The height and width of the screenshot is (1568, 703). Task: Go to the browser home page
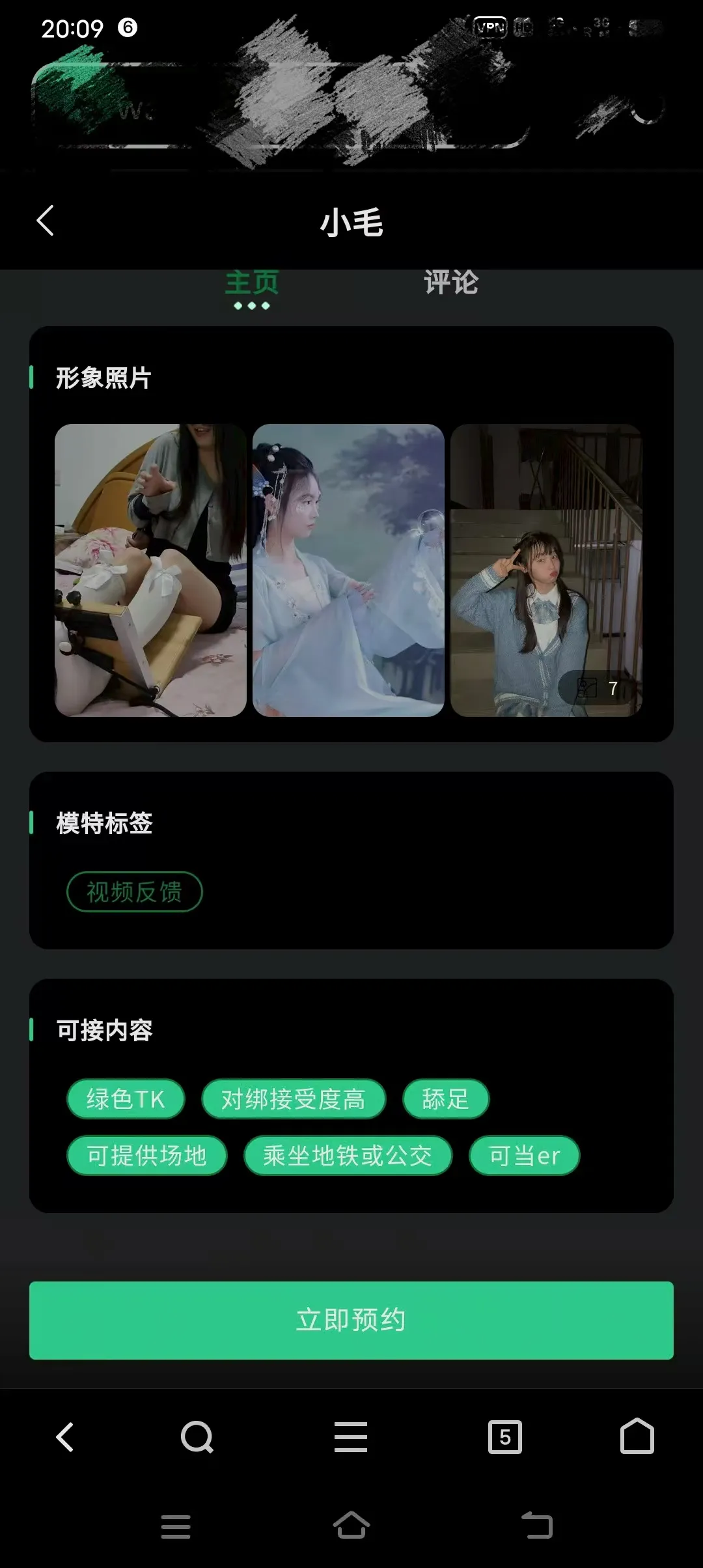click(637, 1436)
